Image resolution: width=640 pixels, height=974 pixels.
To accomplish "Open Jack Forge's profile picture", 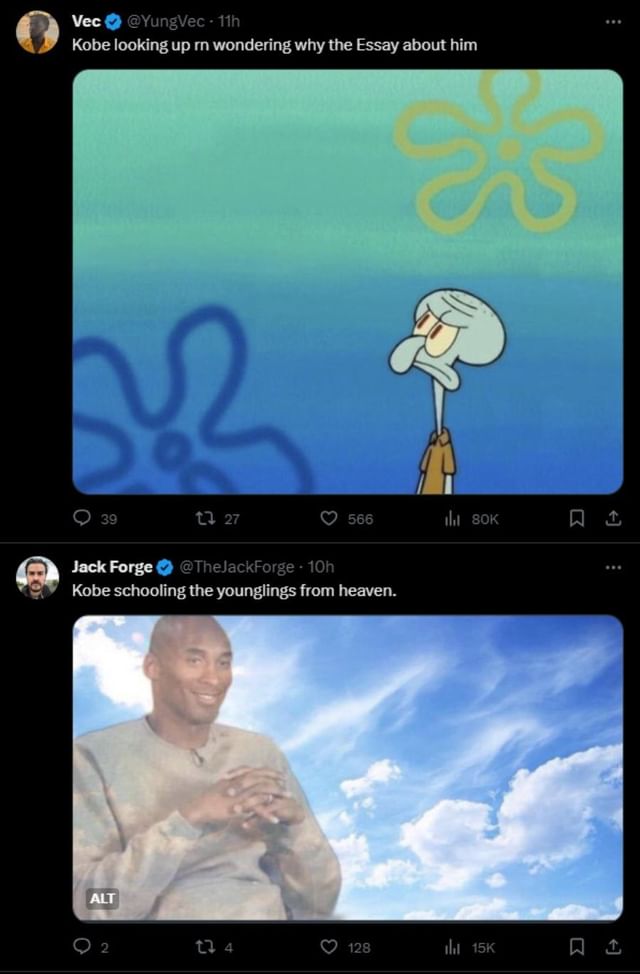I will pyautogui.click(x=37, y=578).
